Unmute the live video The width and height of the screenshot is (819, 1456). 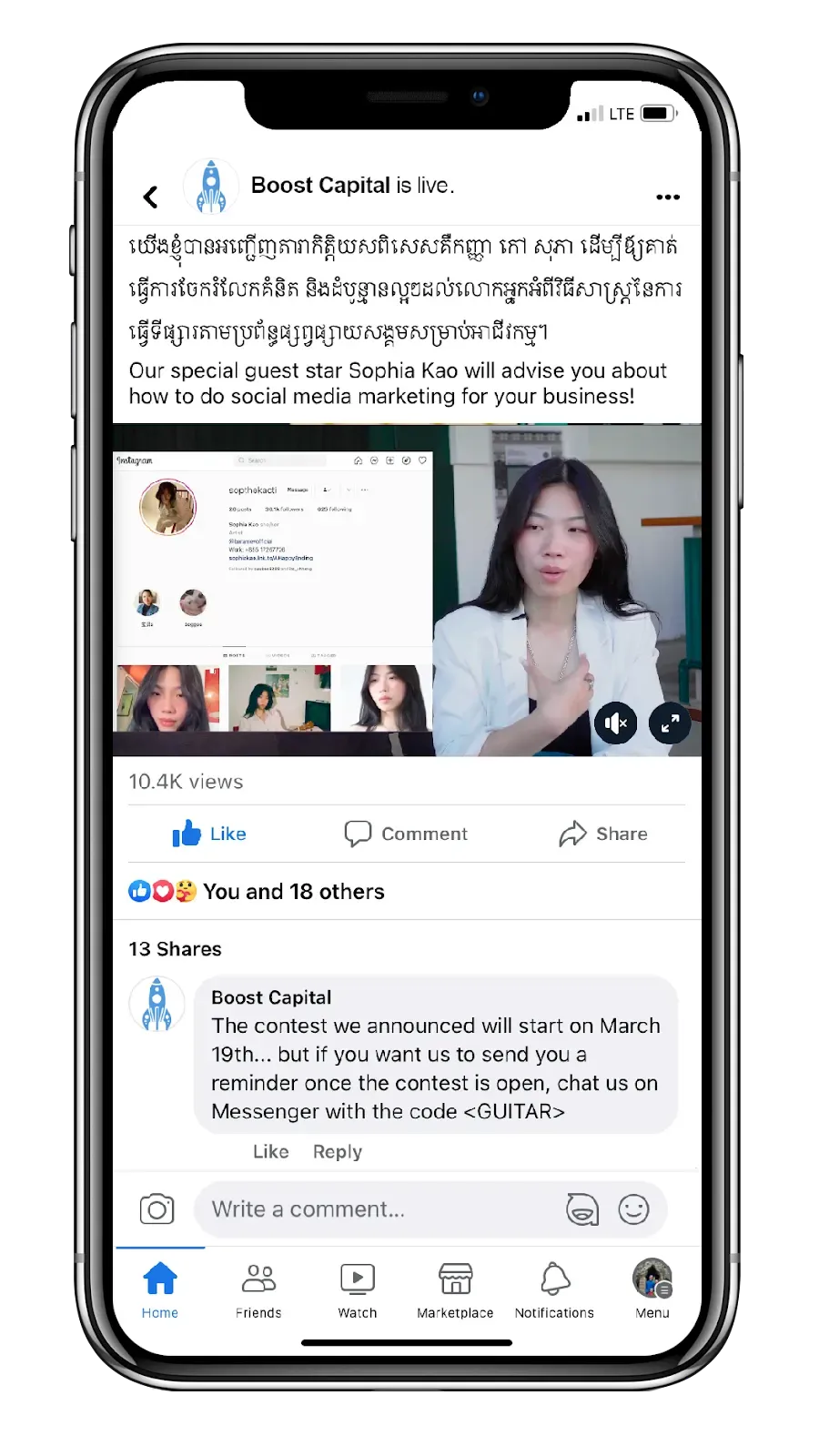point(616,723)
